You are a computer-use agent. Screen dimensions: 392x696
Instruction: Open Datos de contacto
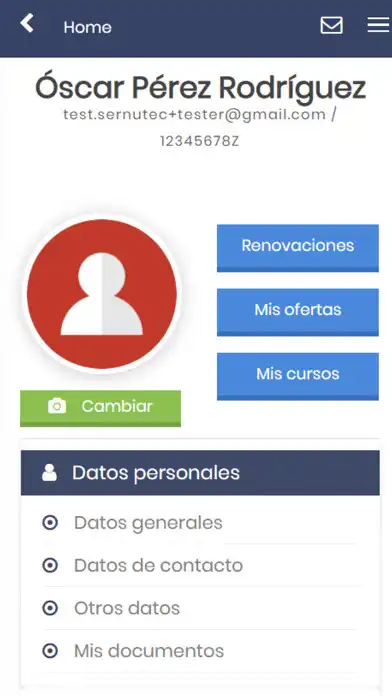(199, 566)
